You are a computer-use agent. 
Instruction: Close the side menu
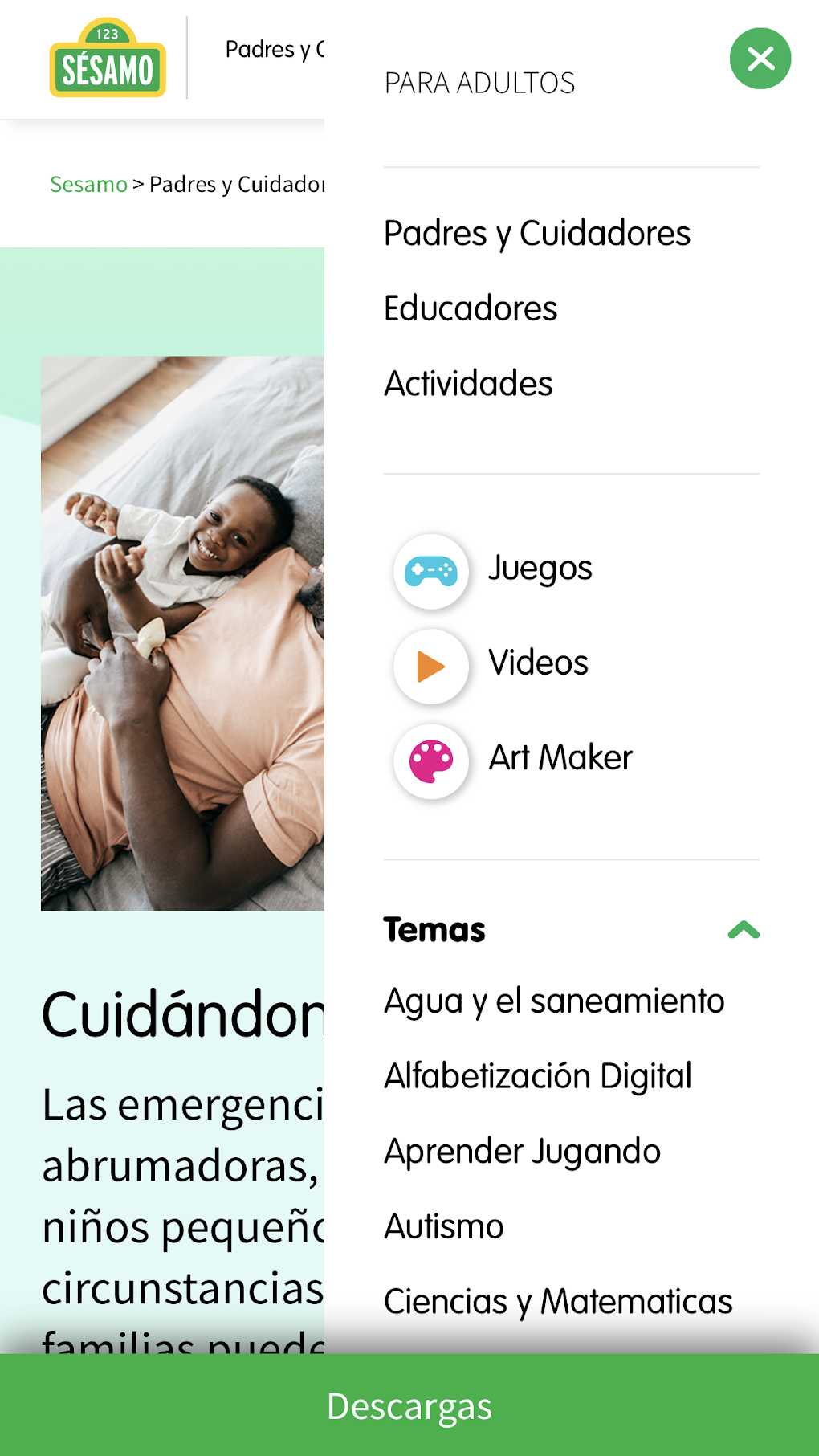tap(760, 59)
